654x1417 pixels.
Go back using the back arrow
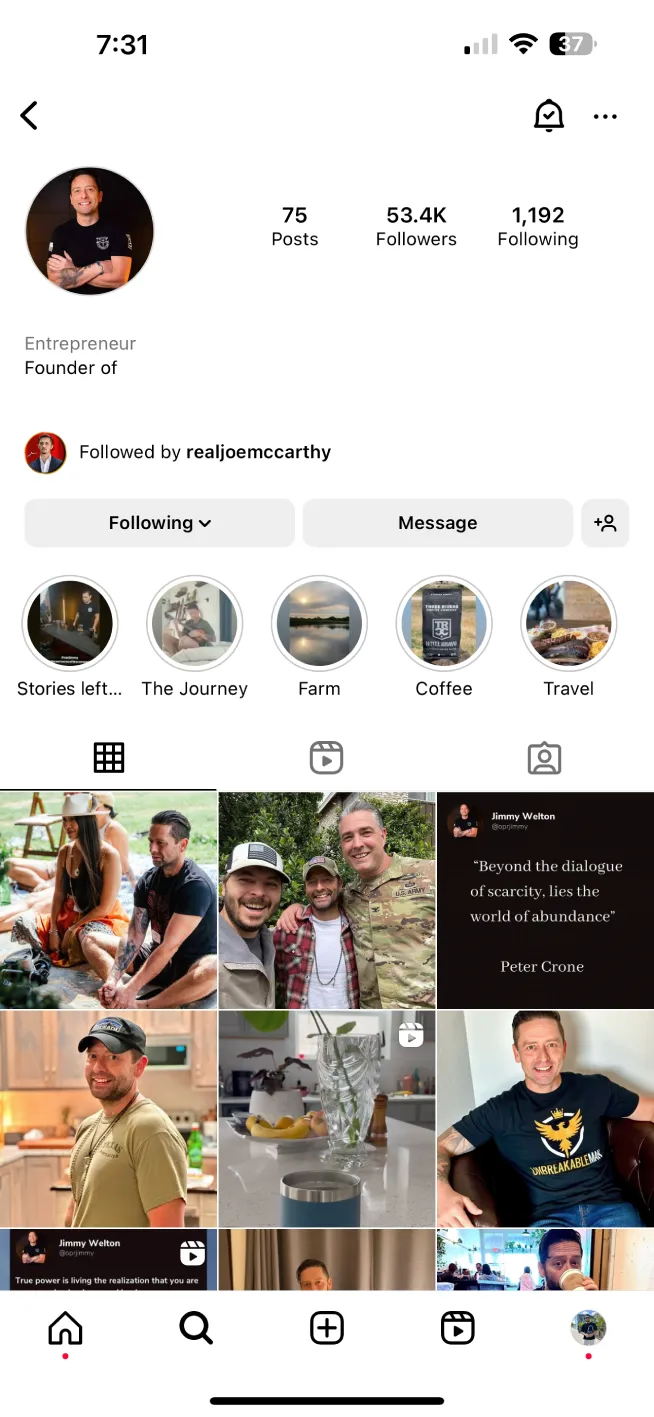point(29,116)
